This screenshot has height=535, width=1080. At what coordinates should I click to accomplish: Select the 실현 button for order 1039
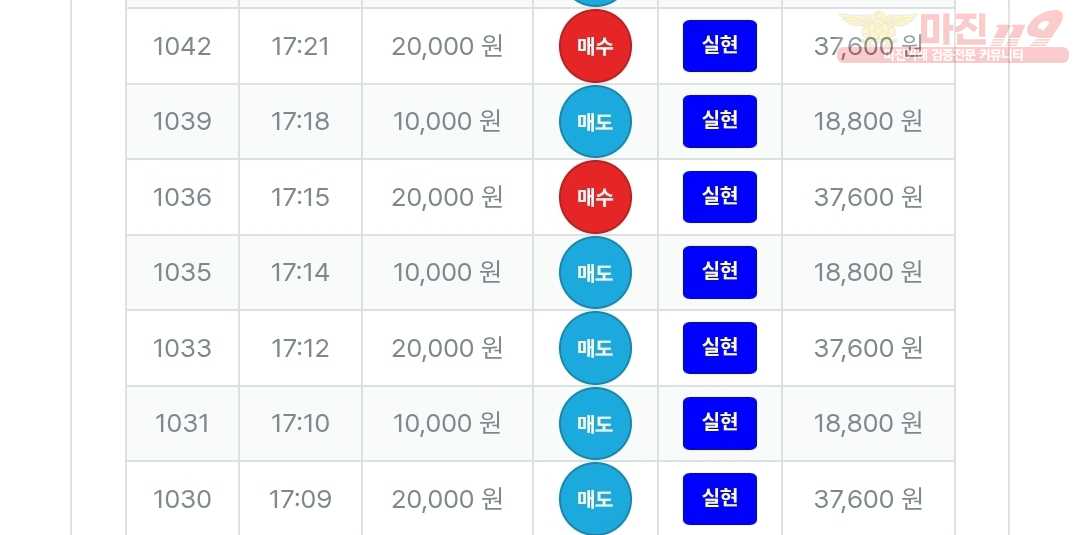[x=719, y=121]
